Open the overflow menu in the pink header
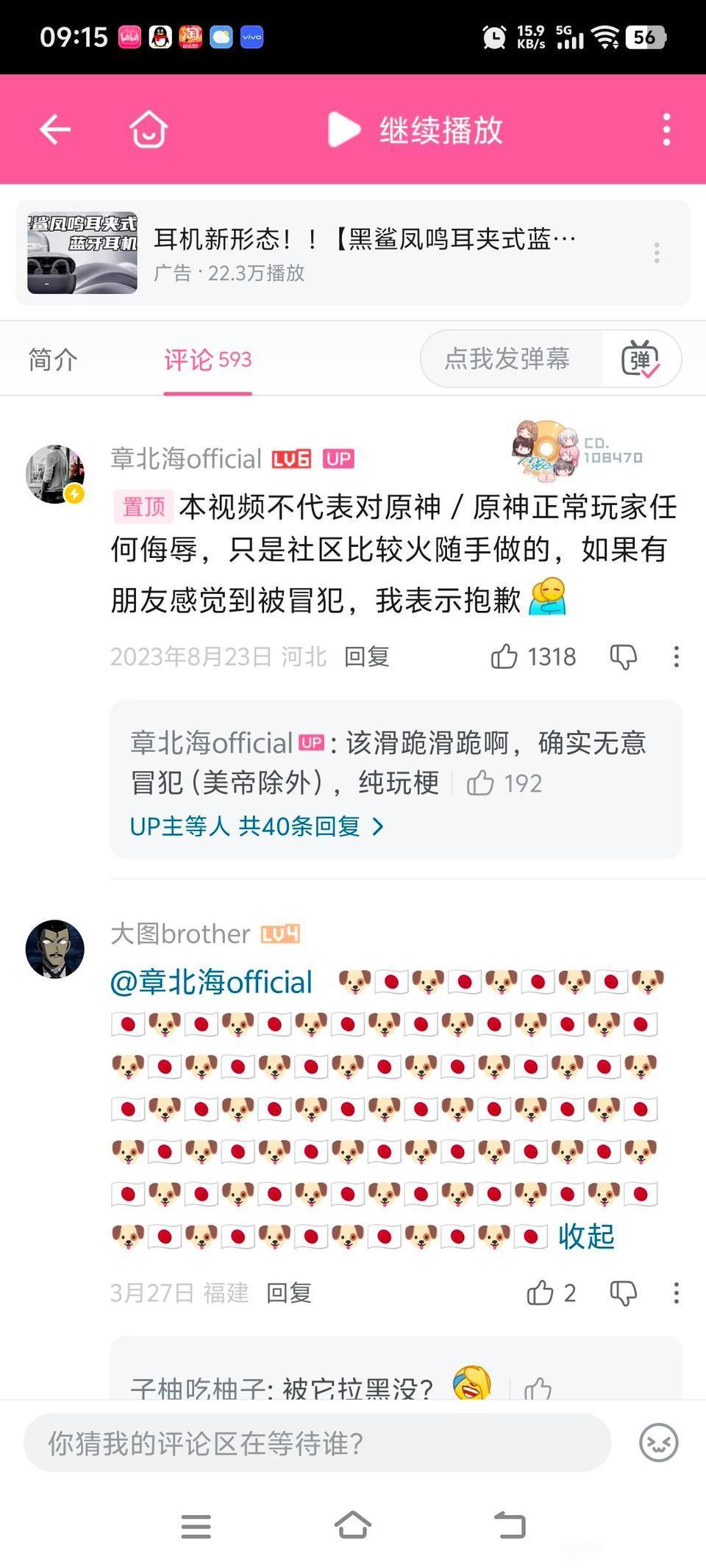This screenshot has width=706, height=1568. pos(666,129)
